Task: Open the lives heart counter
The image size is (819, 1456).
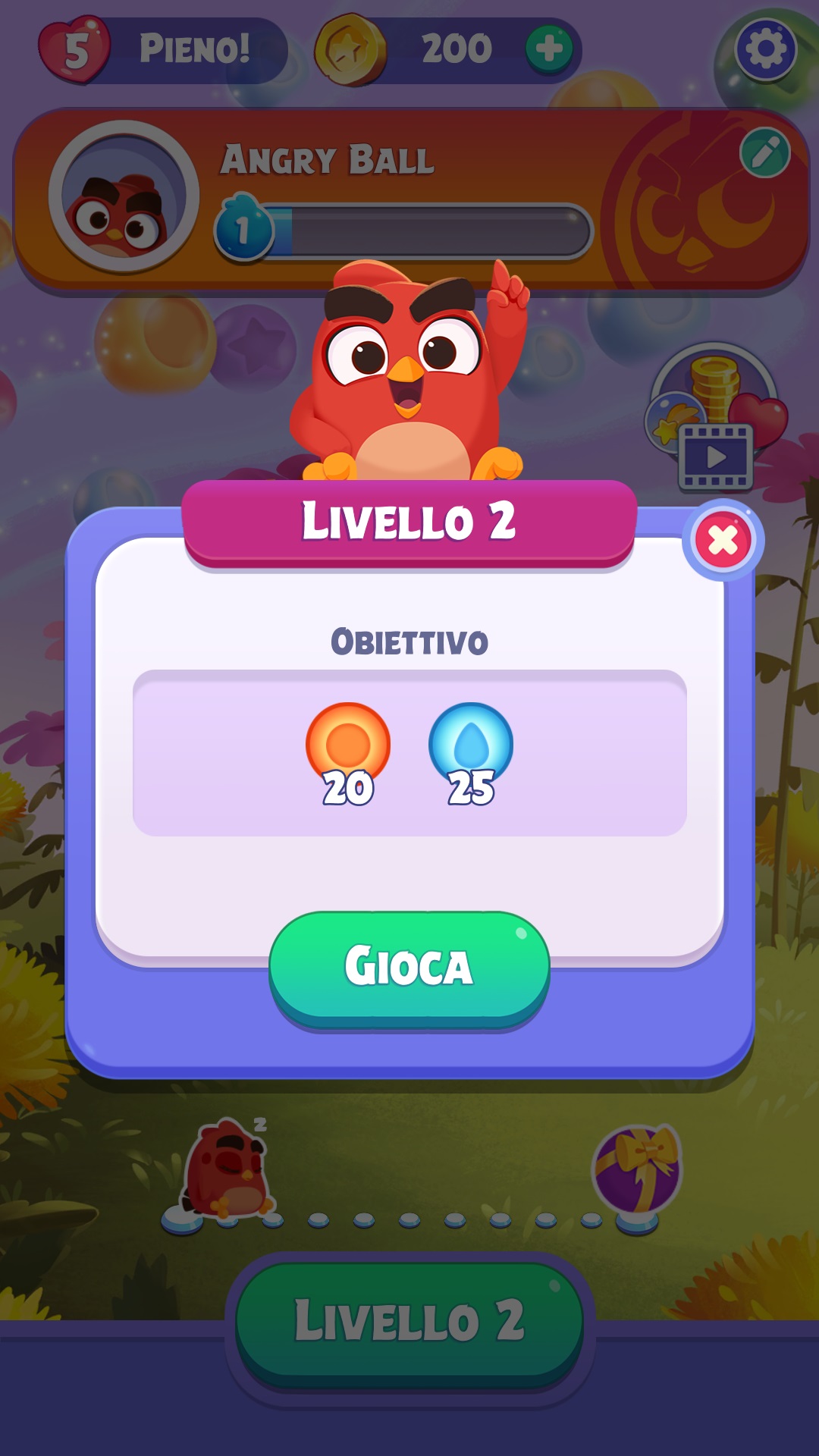Action: tap(75, 49)
